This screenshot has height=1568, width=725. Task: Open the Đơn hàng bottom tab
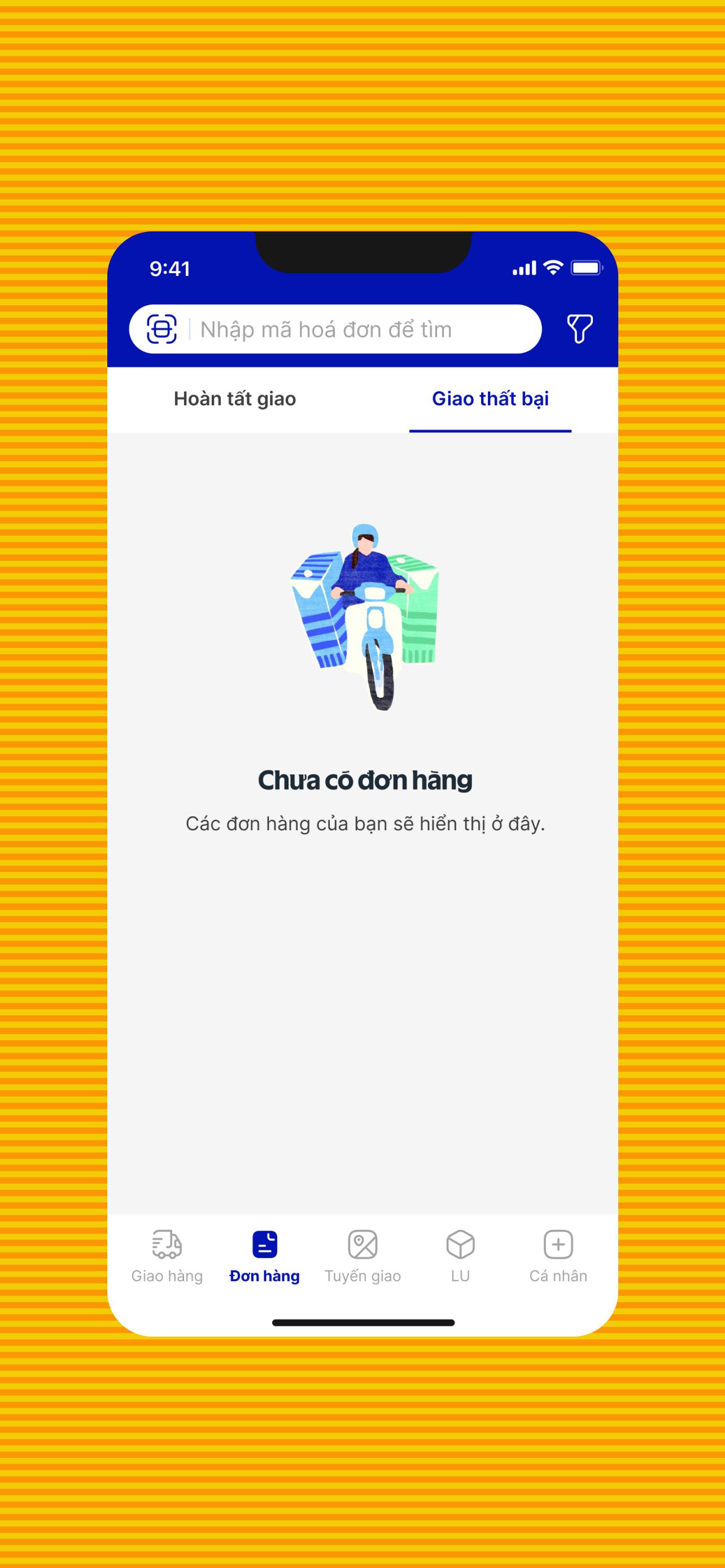(x=265, y=1257)
